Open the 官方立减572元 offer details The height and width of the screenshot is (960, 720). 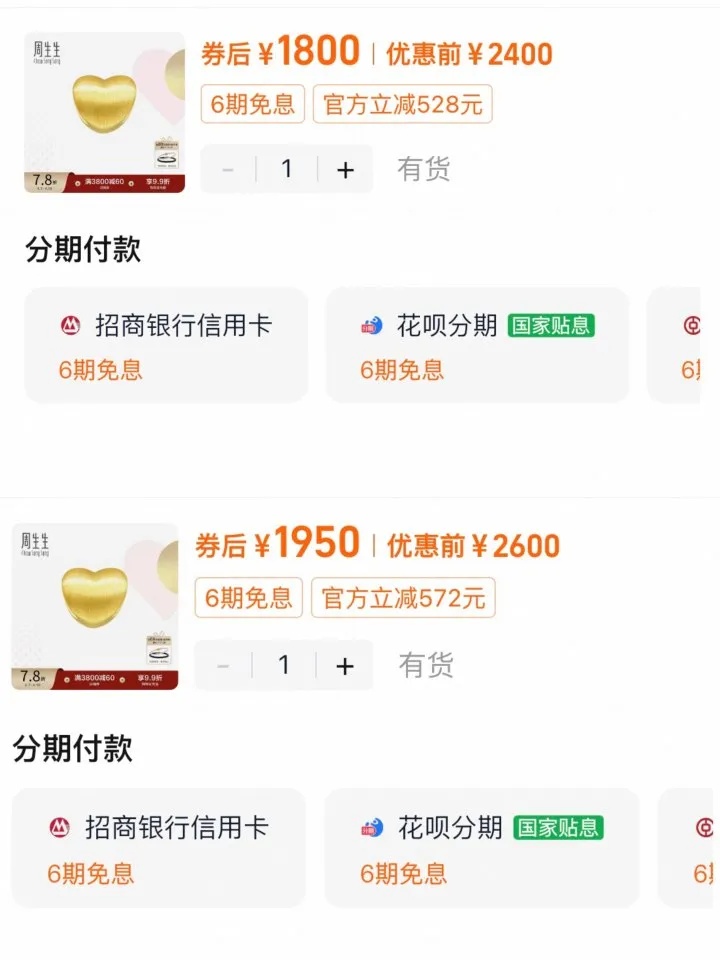tap(403, 599)
